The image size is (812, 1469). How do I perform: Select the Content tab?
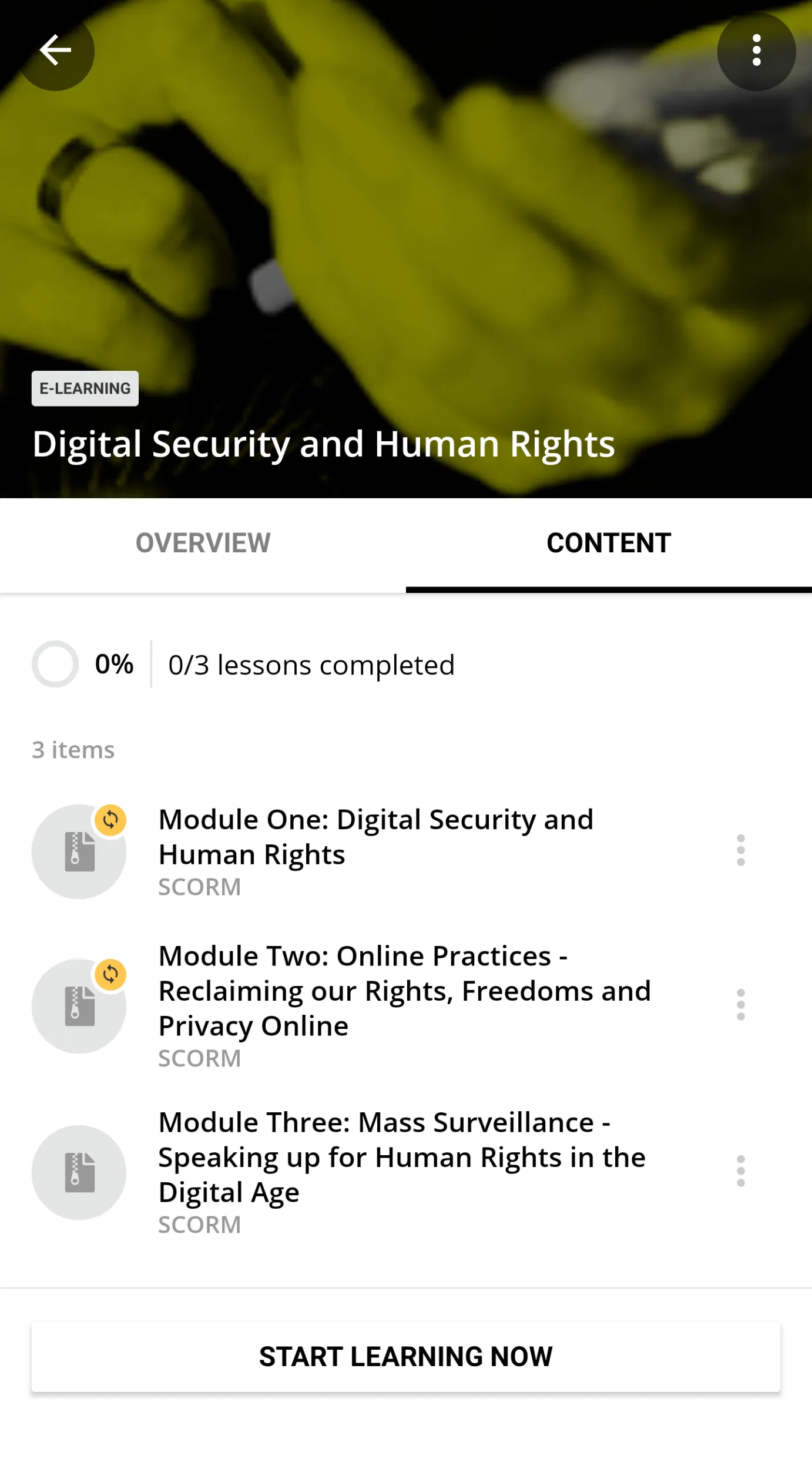pyautogui.click(x=609, y=543)
